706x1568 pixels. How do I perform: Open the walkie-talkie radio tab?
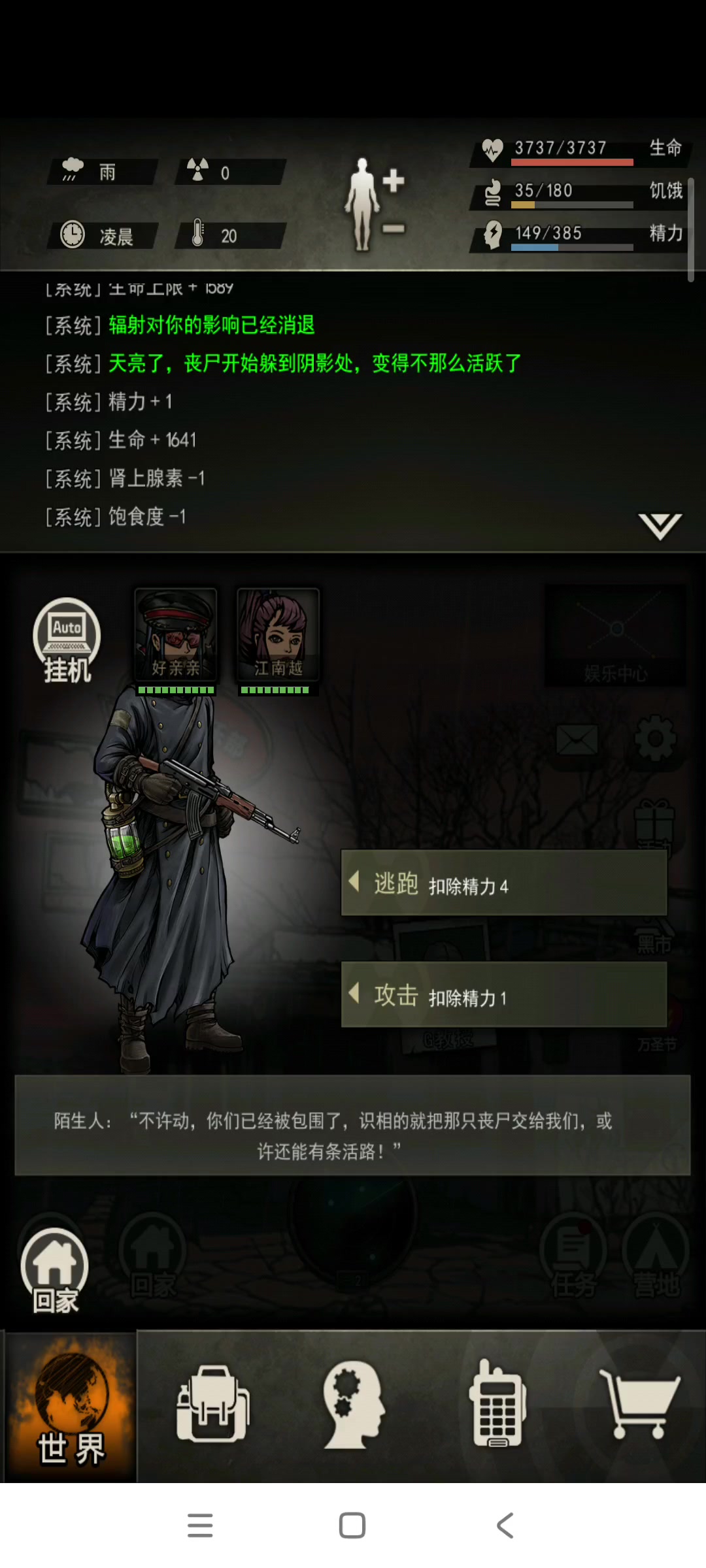pos(497,1403)
